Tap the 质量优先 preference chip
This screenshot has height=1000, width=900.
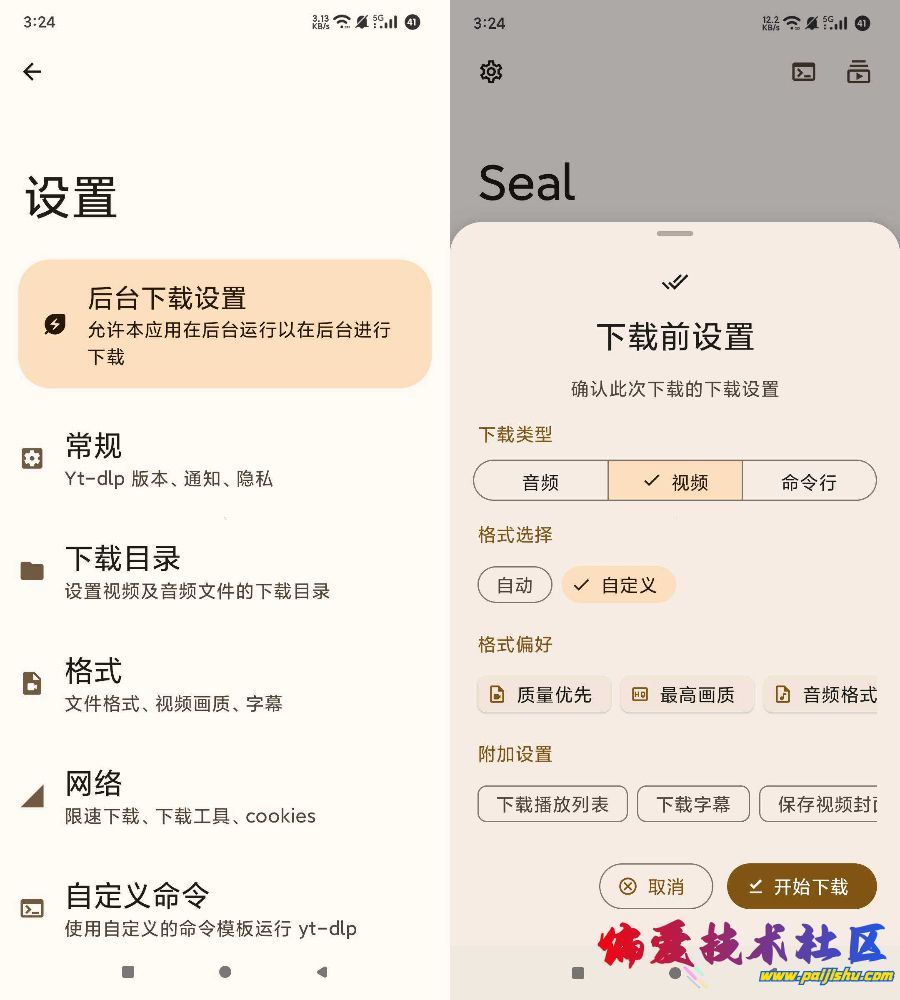coord(544,694)
